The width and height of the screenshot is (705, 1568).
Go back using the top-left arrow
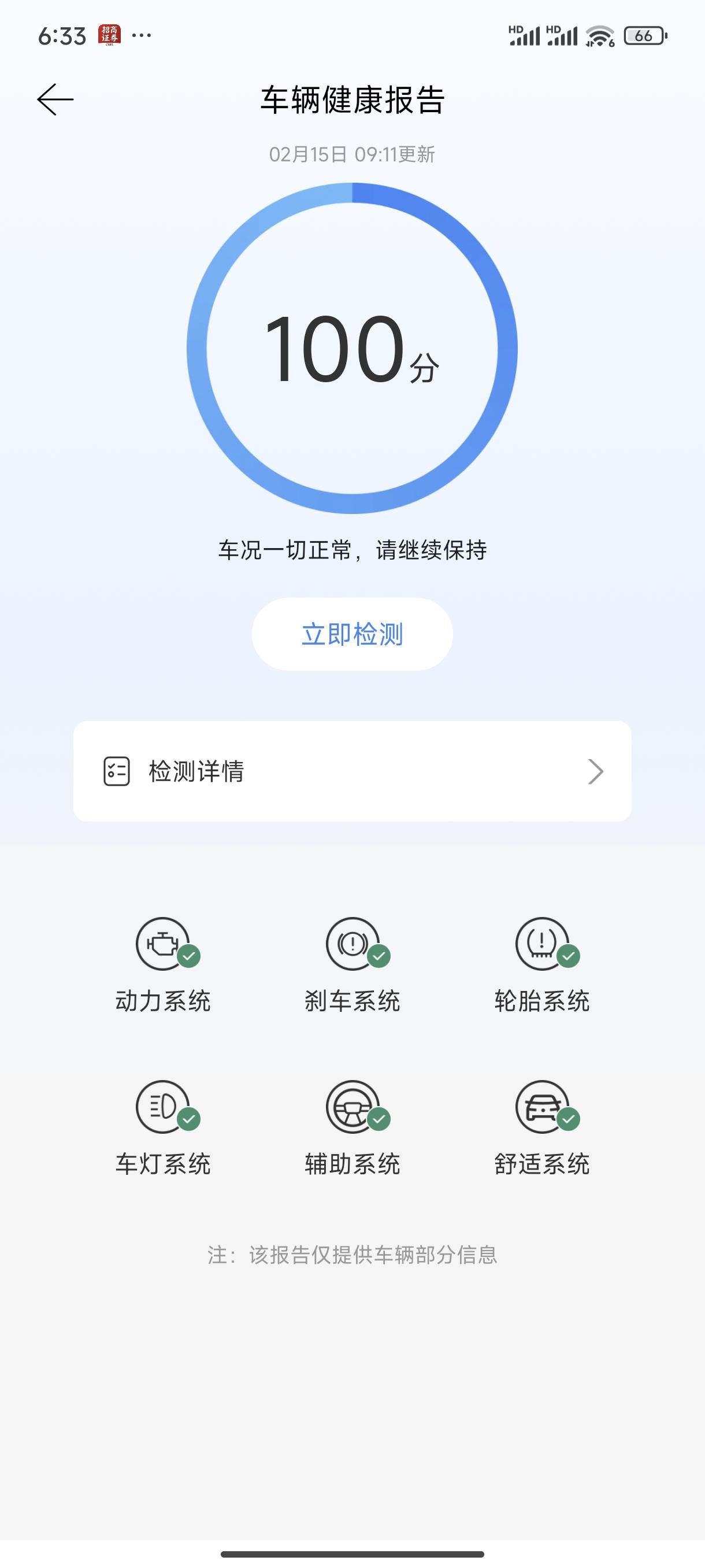coord(55,100)
